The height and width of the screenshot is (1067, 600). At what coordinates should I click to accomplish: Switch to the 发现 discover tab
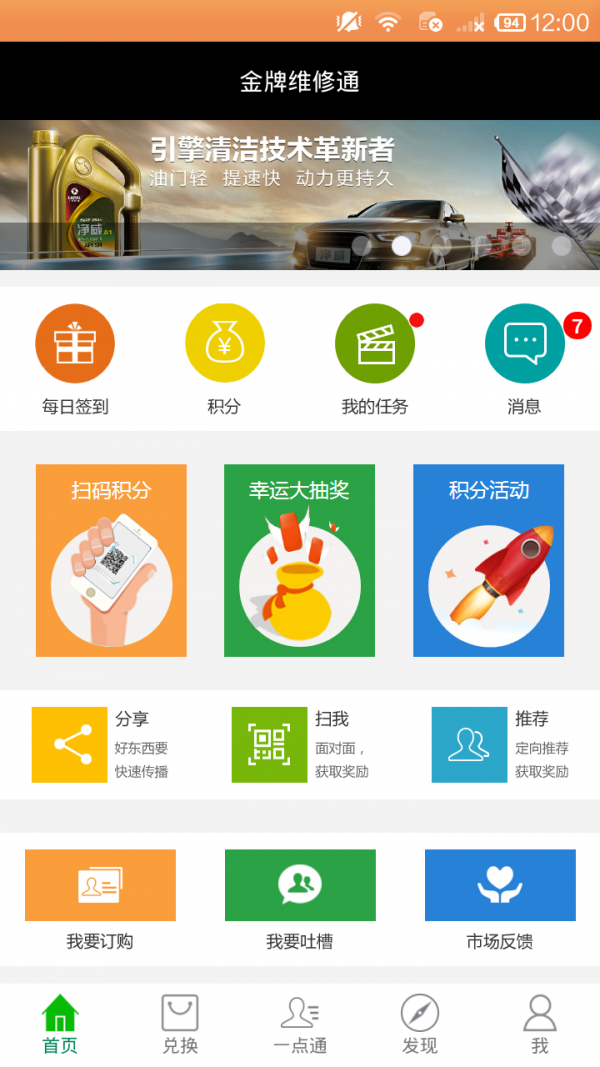420,1024
